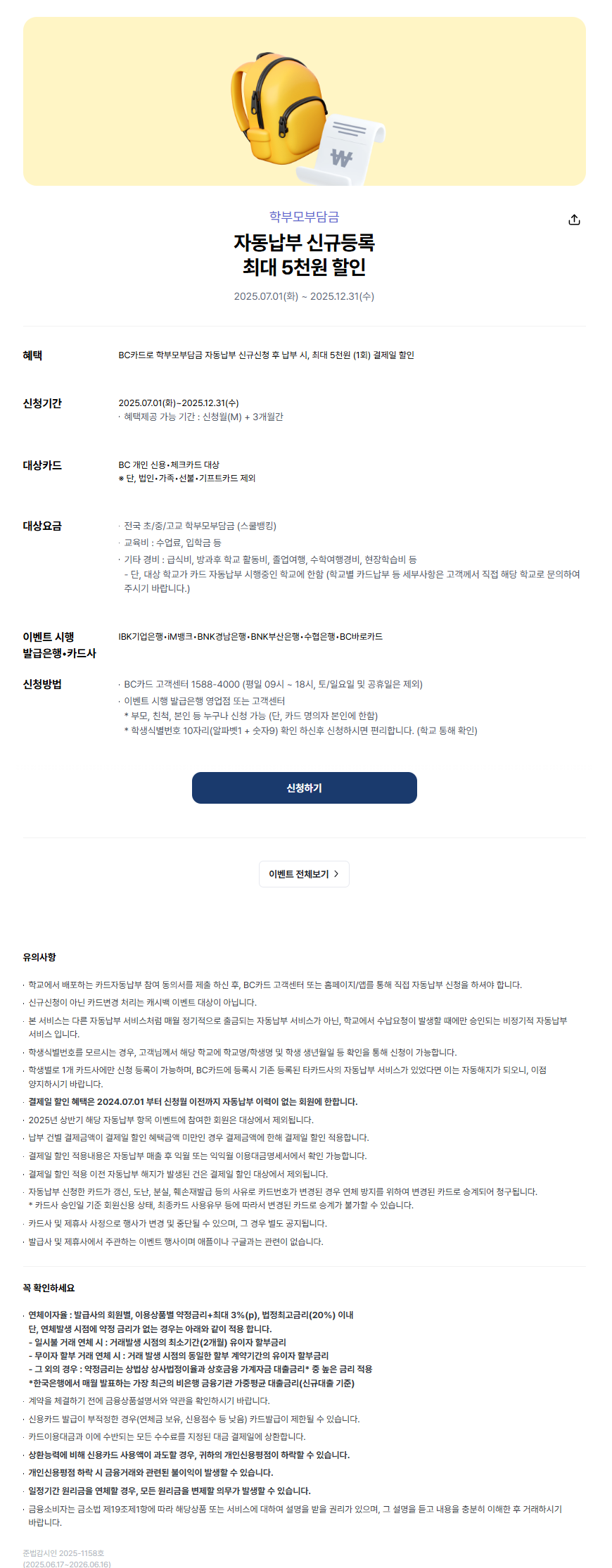Open 이벤트 전체보기 to view all events
This screenshot has width=612, height=1568.
click(x=304, y=873)
